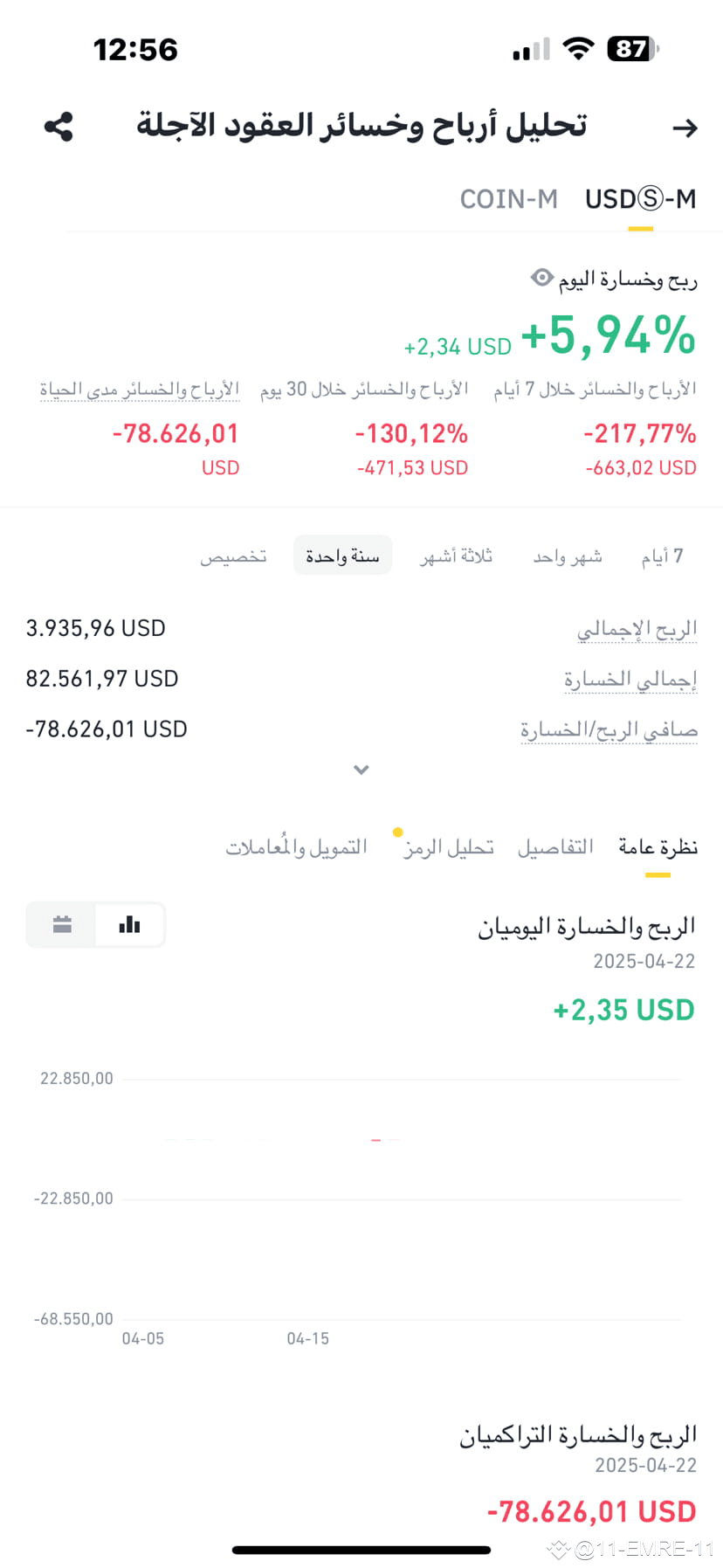Open the الأرباح والخسائر مدى الحياة explanation
The width and height of the screenshot is (723, 1568).
pos(140,389)
